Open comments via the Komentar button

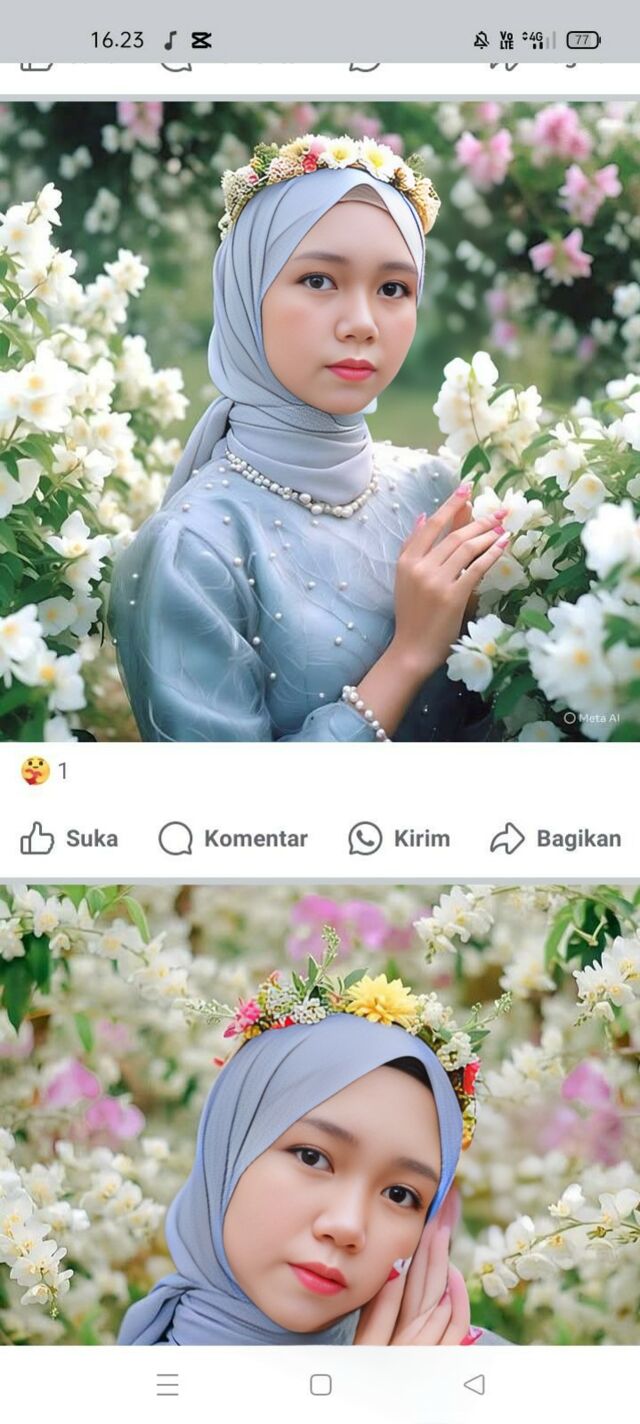click(233, 838)
